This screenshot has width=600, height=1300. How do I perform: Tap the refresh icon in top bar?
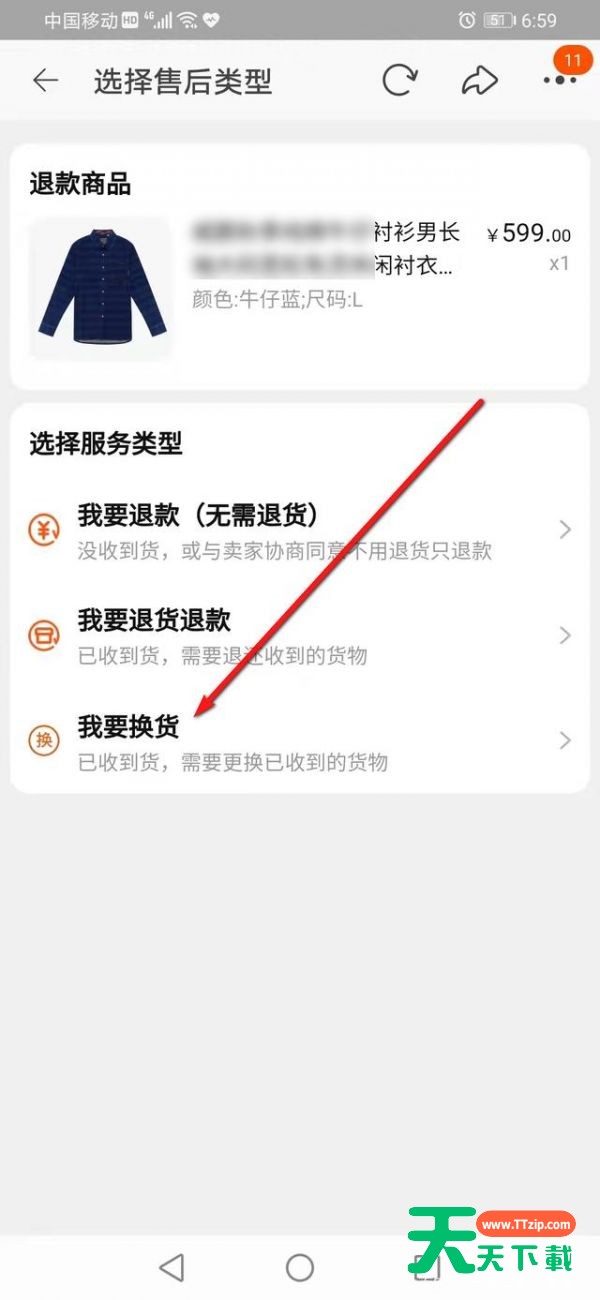tap(399, 81)
